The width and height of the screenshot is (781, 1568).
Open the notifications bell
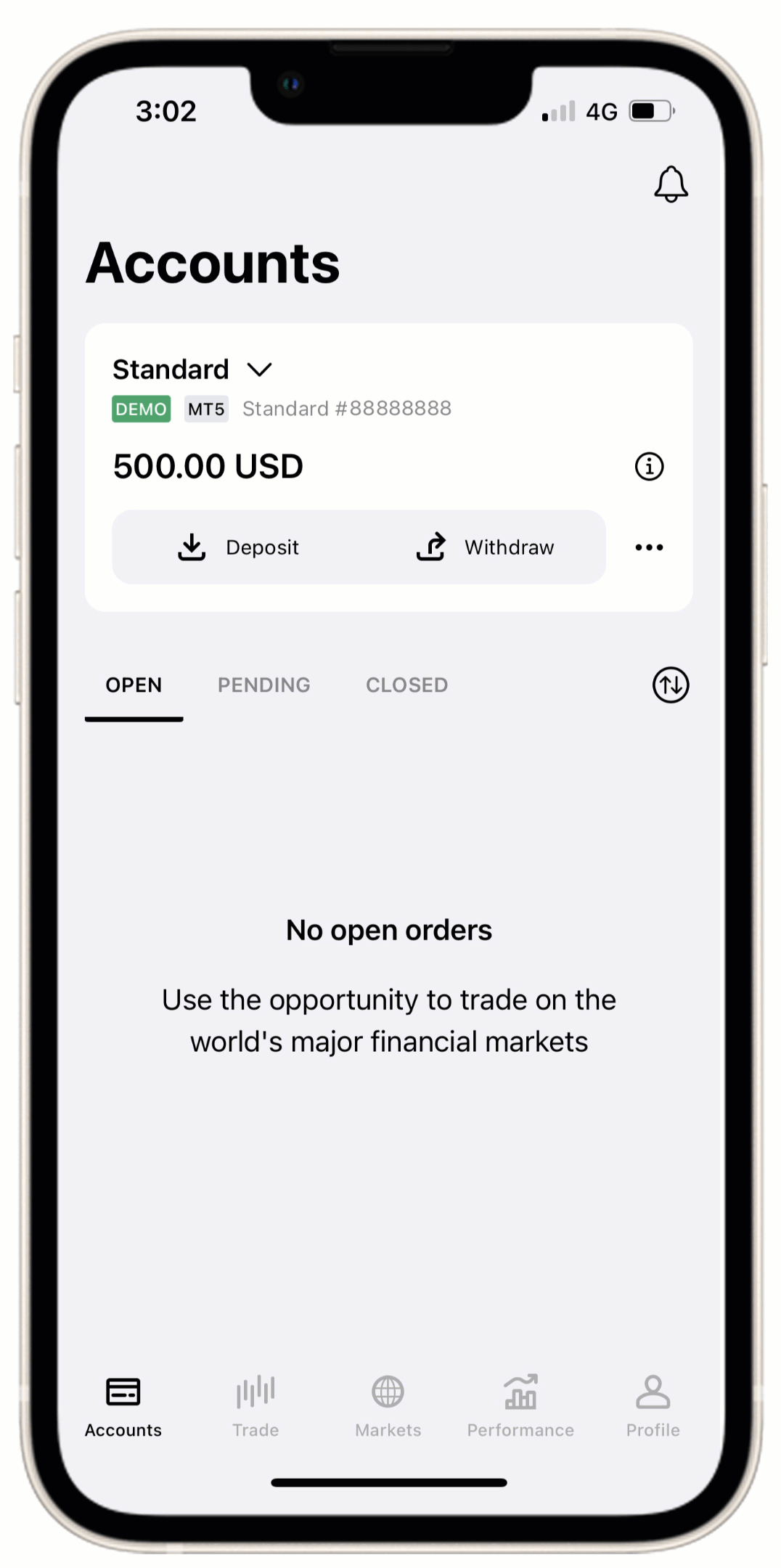click(x=671, y=184)
